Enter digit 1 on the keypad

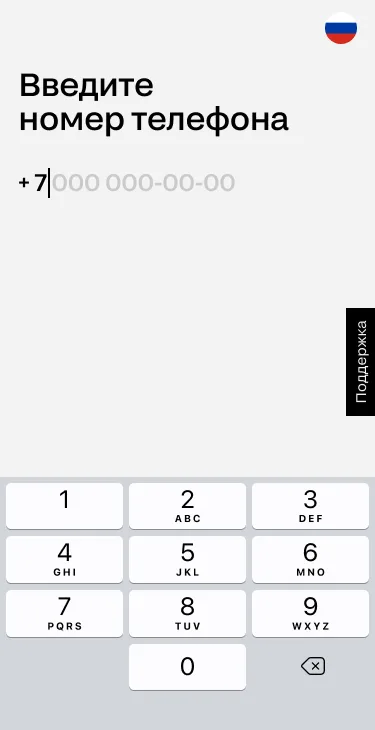point(64,506)
